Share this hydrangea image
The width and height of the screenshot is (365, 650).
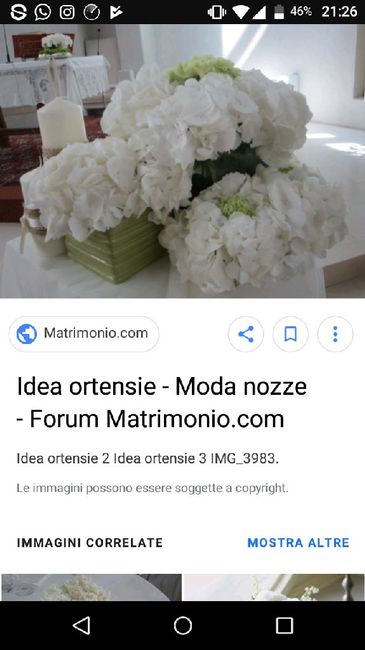(x=246, y=334)
